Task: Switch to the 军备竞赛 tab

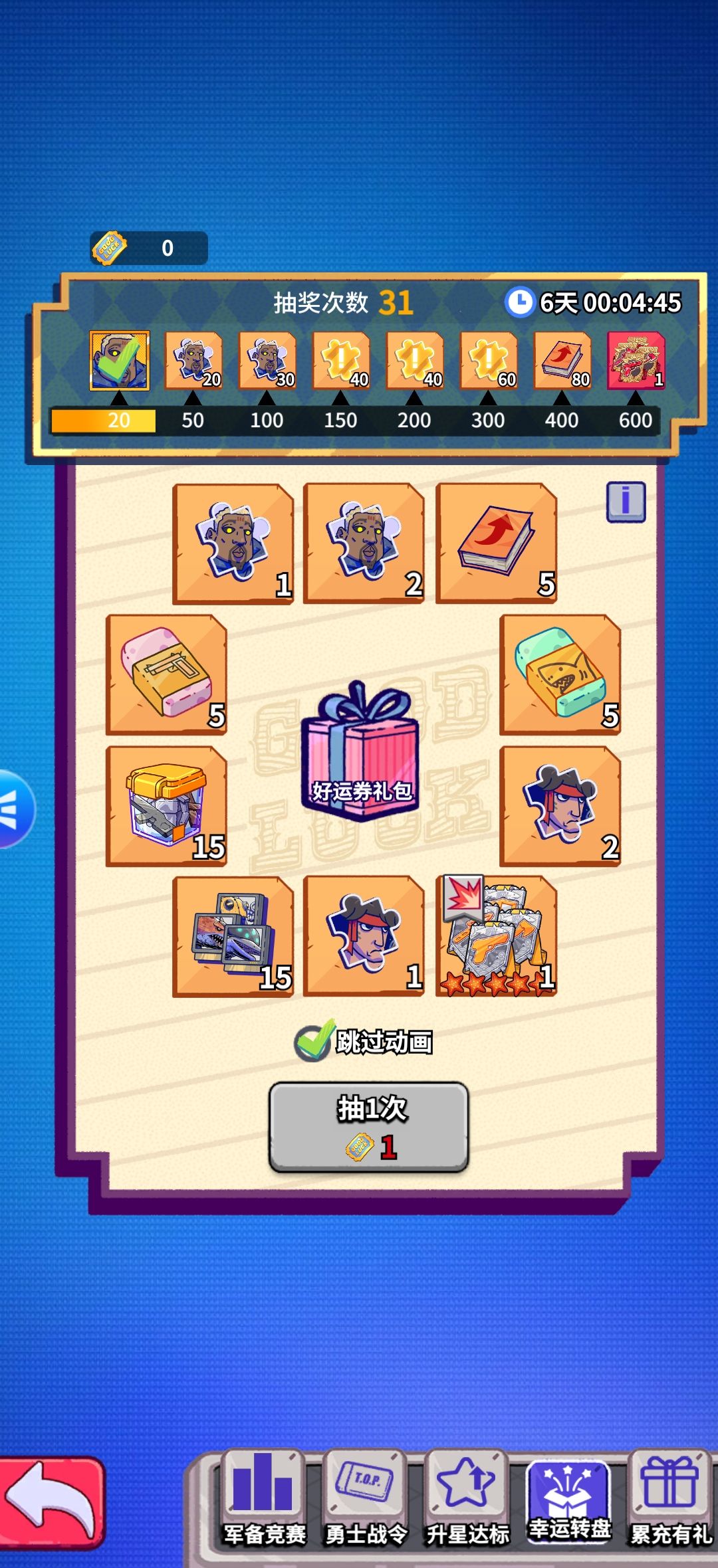Action: [264, 1498]
